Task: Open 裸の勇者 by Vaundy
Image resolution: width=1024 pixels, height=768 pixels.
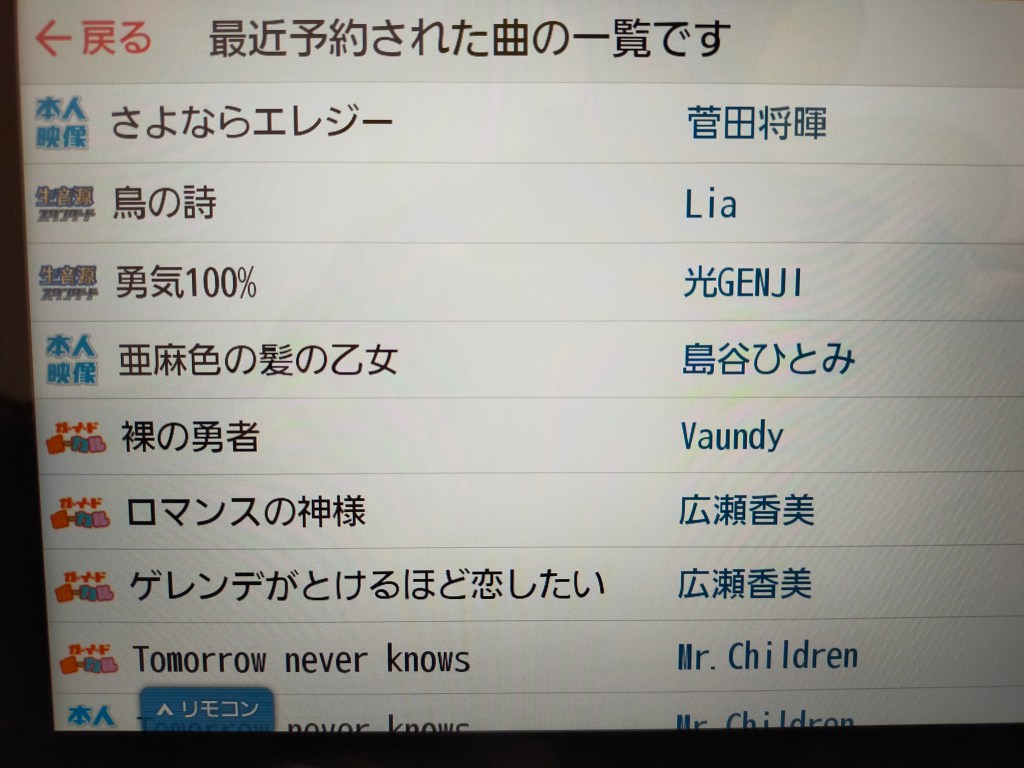Action: pos(190,436)
